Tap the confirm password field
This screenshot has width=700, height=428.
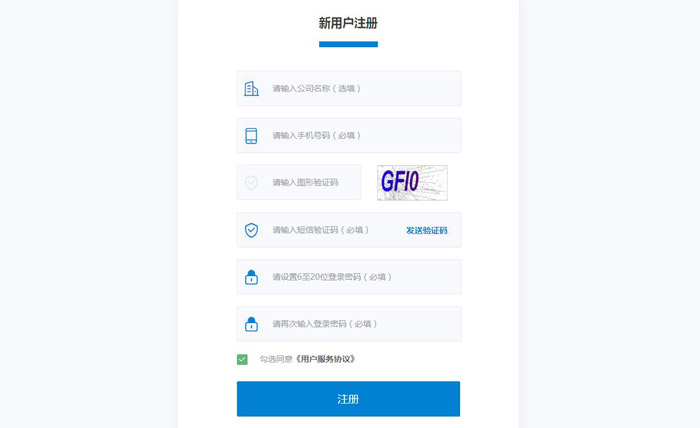coord(360,324)
